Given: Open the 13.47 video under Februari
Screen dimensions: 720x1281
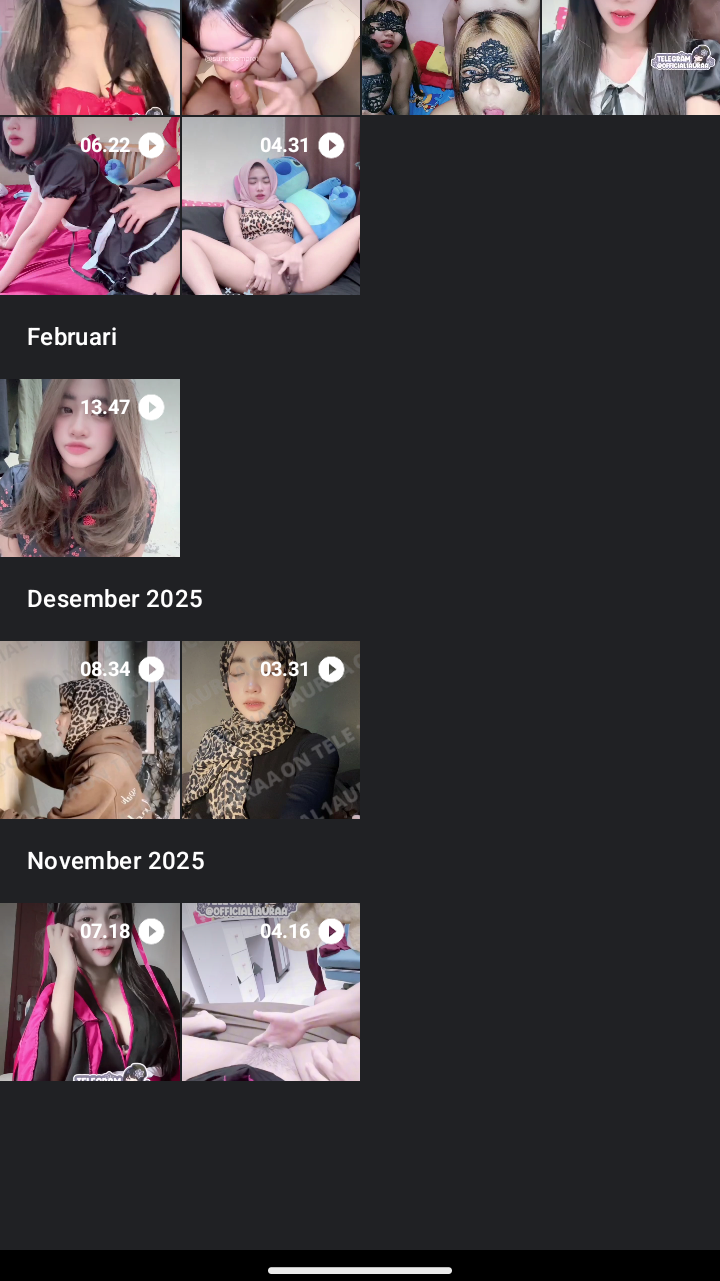Looking at the screenshot, I should pyautogui.click(x=90, y=467).
